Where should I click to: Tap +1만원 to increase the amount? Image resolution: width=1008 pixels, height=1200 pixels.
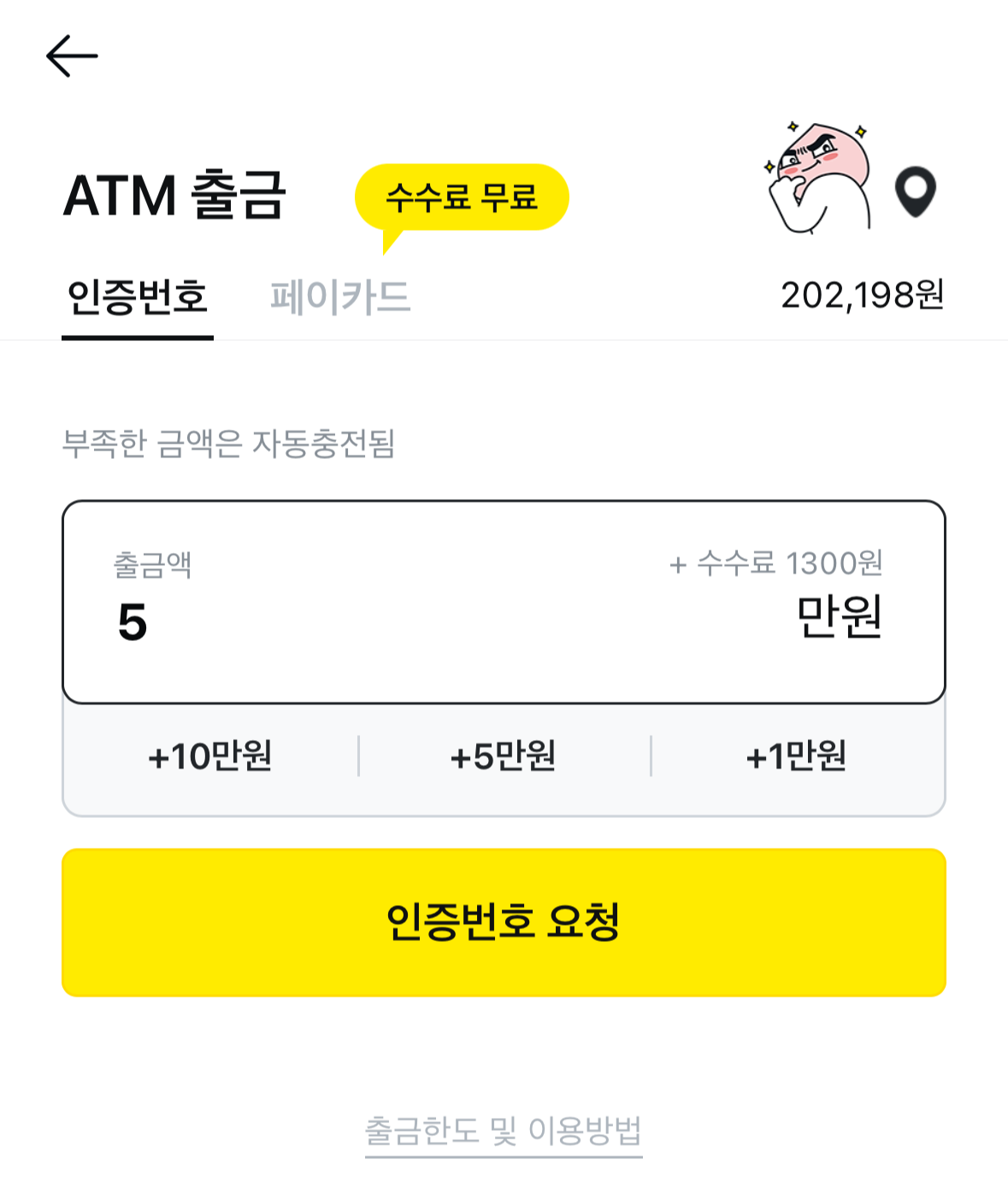click(x=795, y=755)
